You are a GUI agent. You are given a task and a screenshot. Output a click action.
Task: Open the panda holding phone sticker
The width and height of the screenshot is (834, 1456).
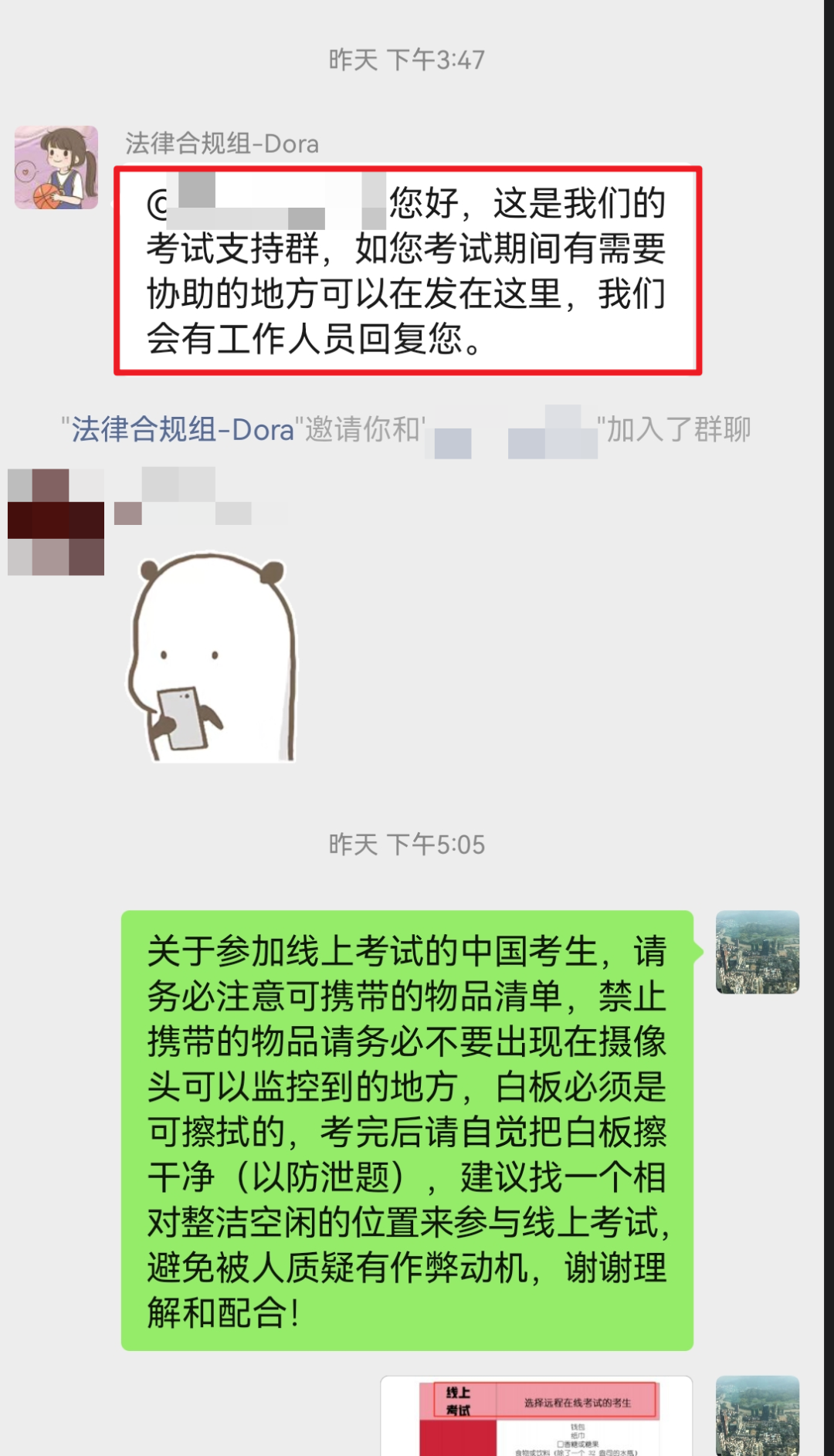[x=212, y=658]
